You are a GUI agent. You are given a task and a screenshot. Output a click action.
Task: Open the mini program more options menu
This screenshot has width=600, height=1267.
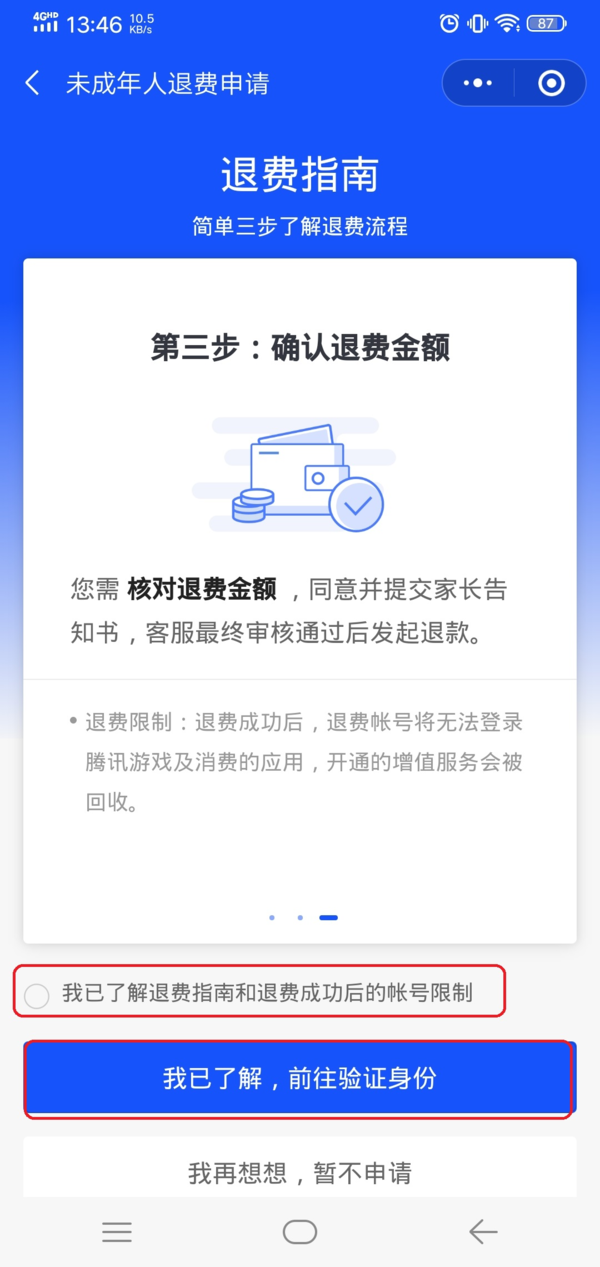pyautogui.click(x=478, y=83)
